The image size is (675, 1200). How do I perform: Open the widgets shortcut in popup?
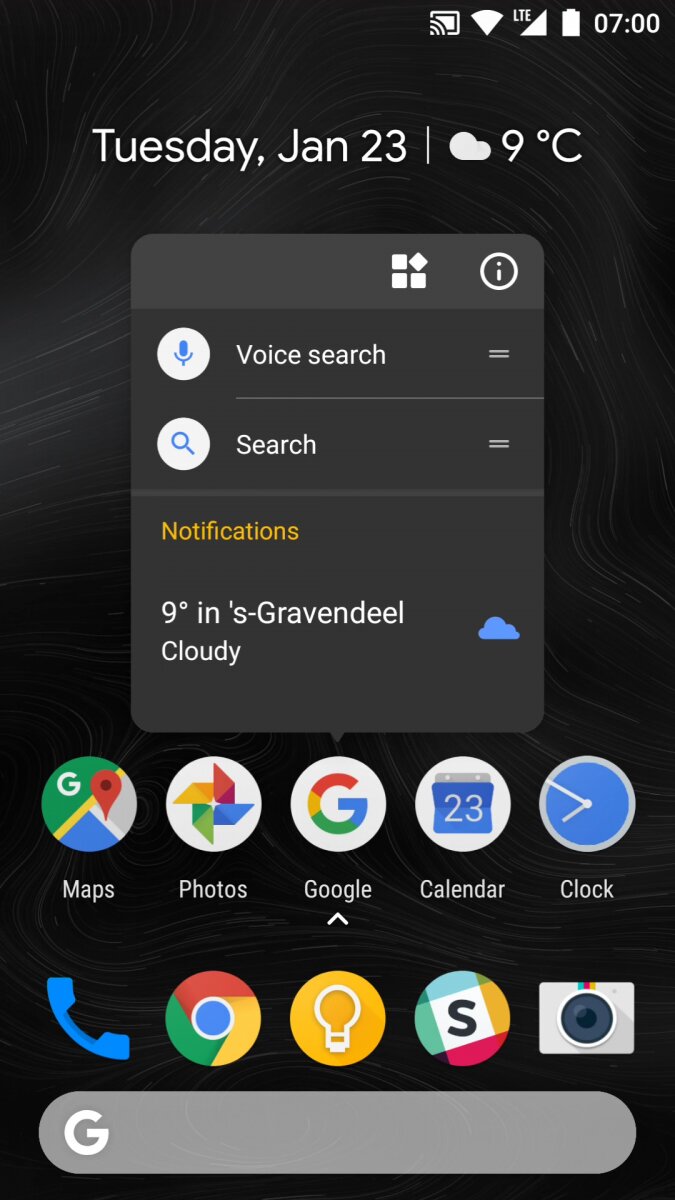pyautogui.click(x=409, y=271)
